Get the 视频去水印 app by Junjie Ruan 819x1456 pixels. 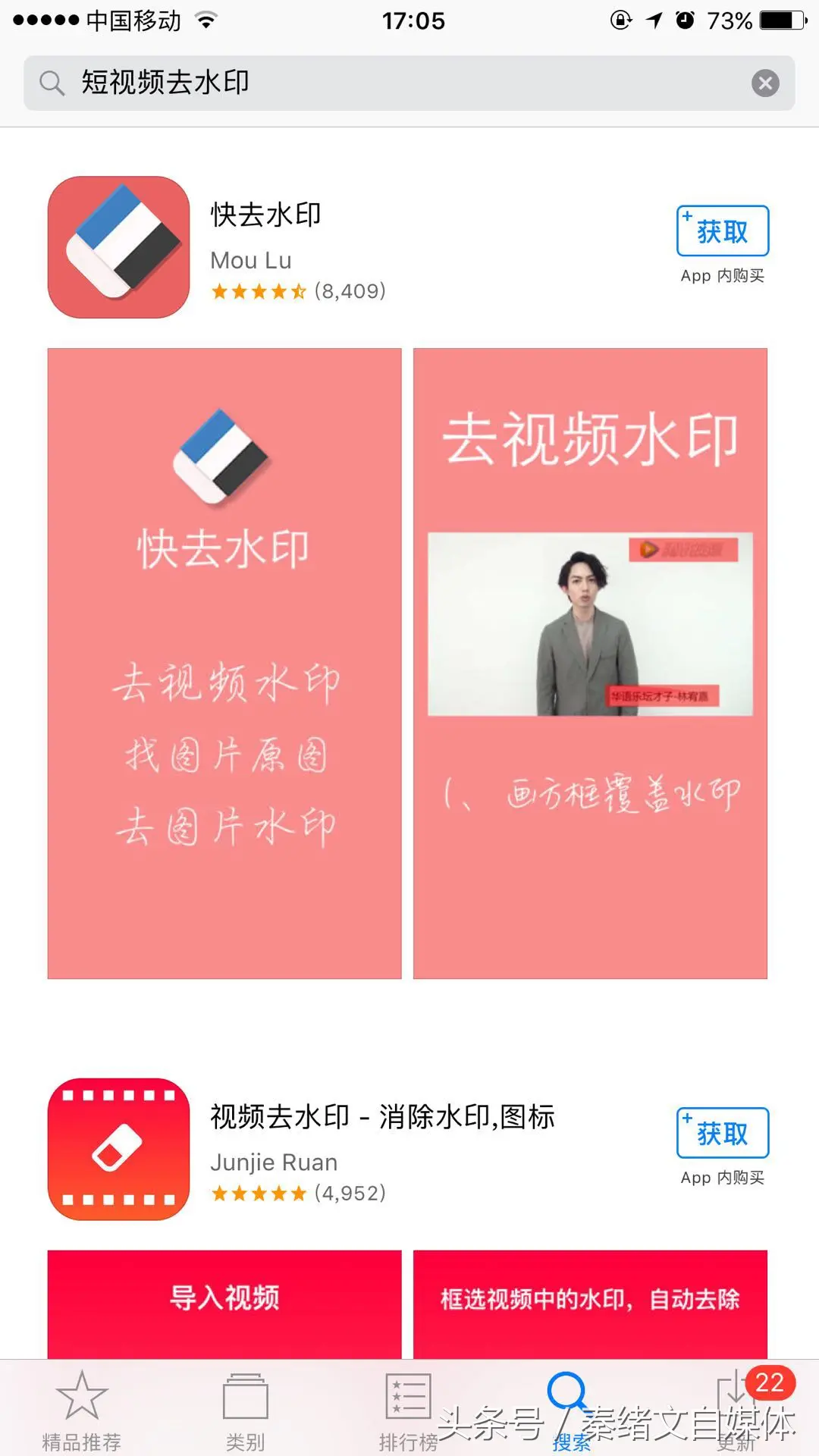(x=722, y=1133)
